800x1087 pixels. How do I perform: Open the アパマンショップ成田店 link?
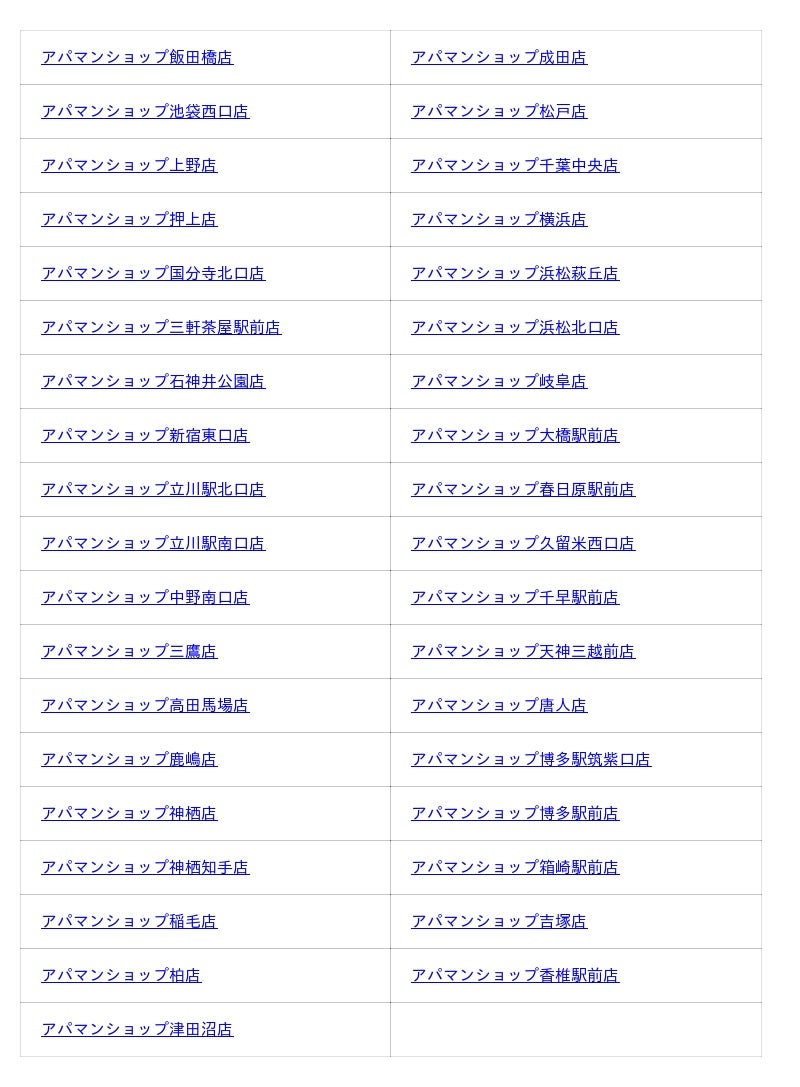point(499,58)
